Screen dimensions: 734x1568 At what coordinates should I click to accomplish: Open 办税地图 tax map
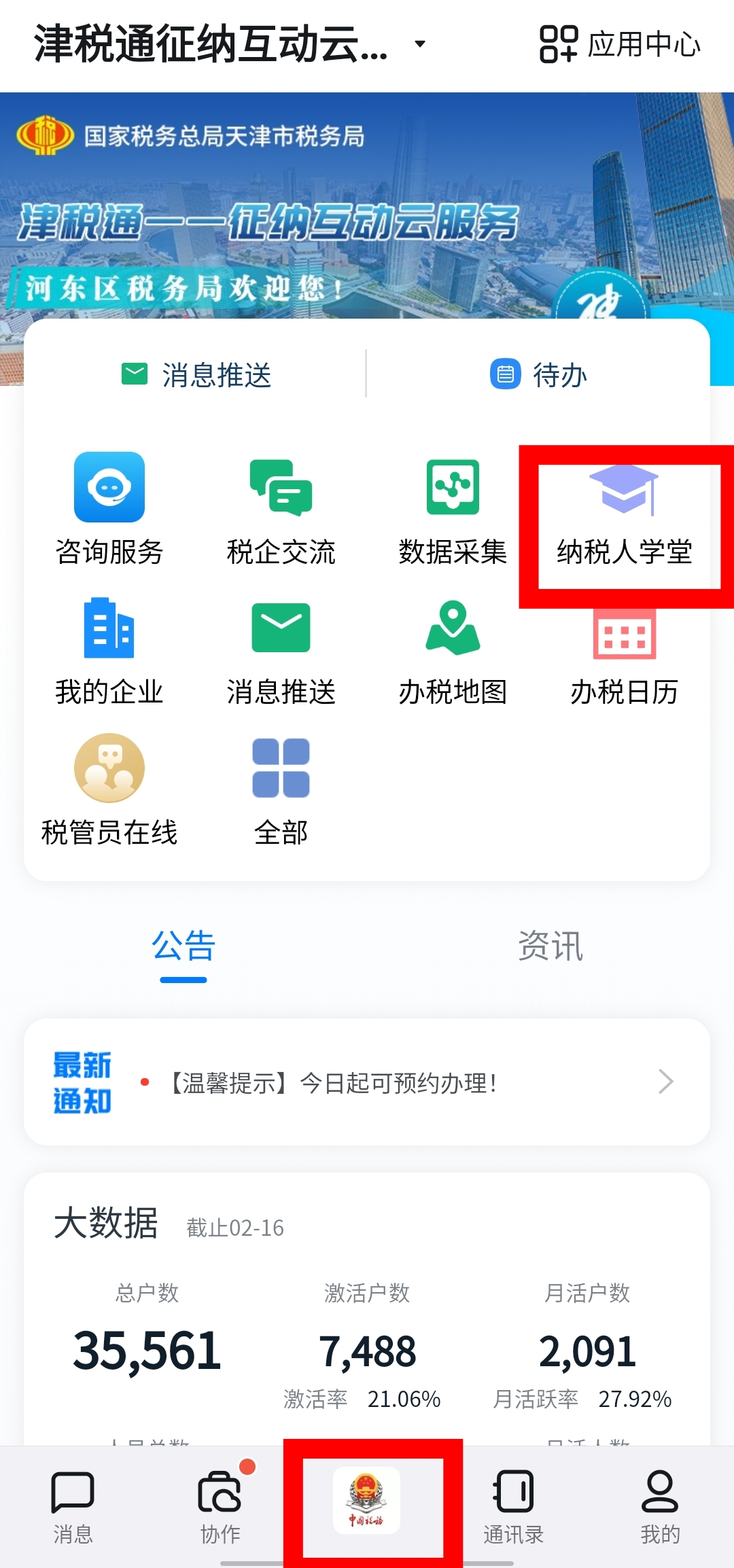tap(453, 651)
